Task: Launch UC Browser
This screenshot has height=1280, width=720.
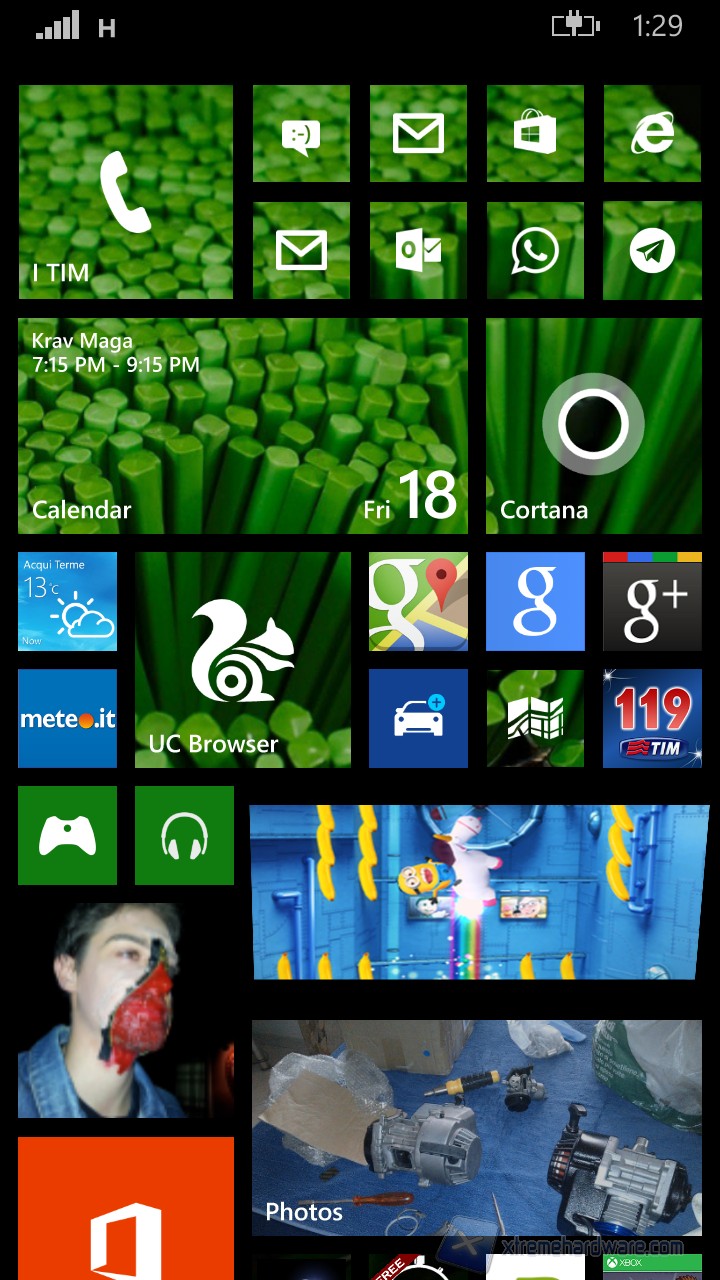Action: click(x=242, y=659)
